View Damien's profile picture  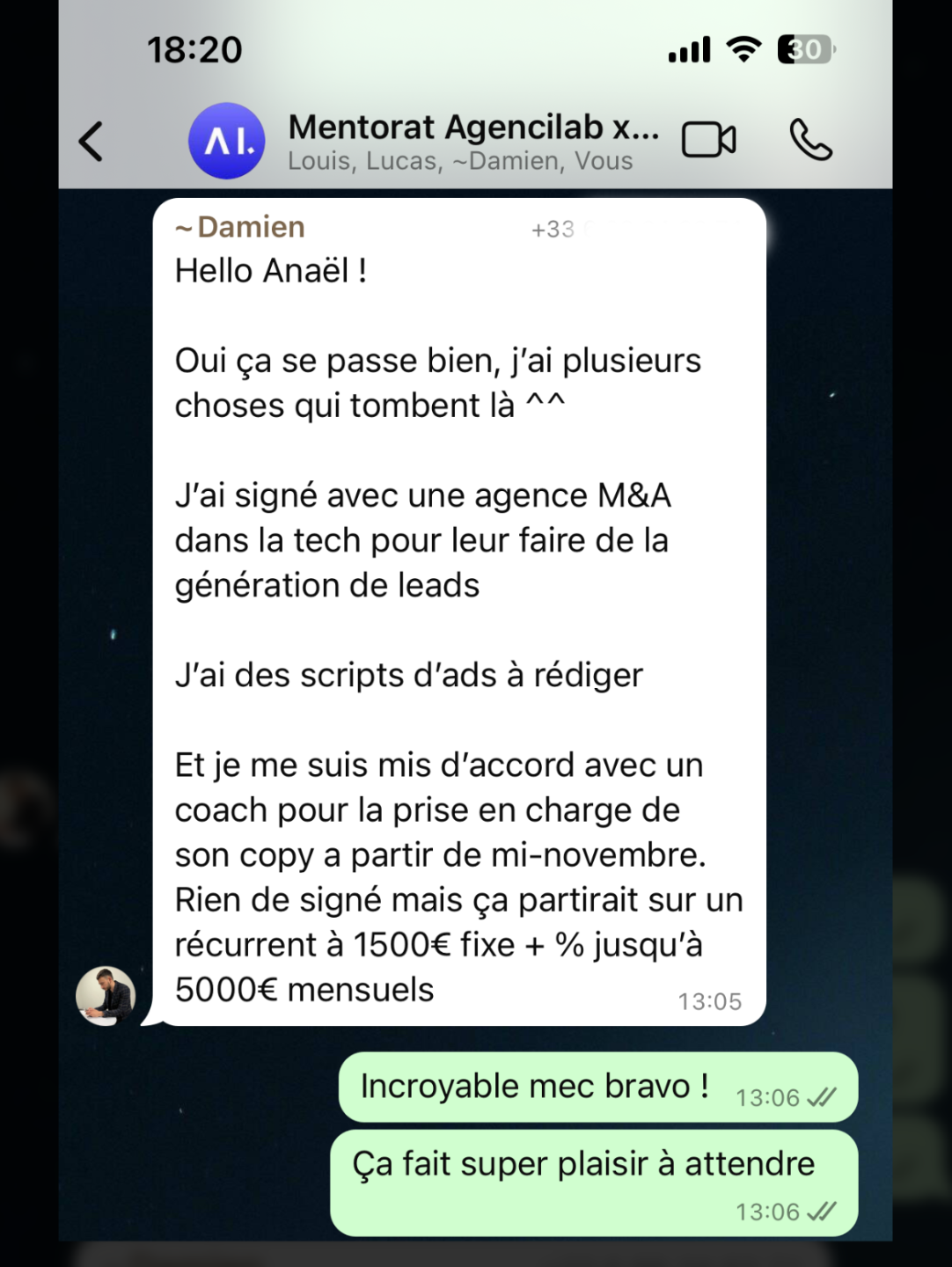106,995
